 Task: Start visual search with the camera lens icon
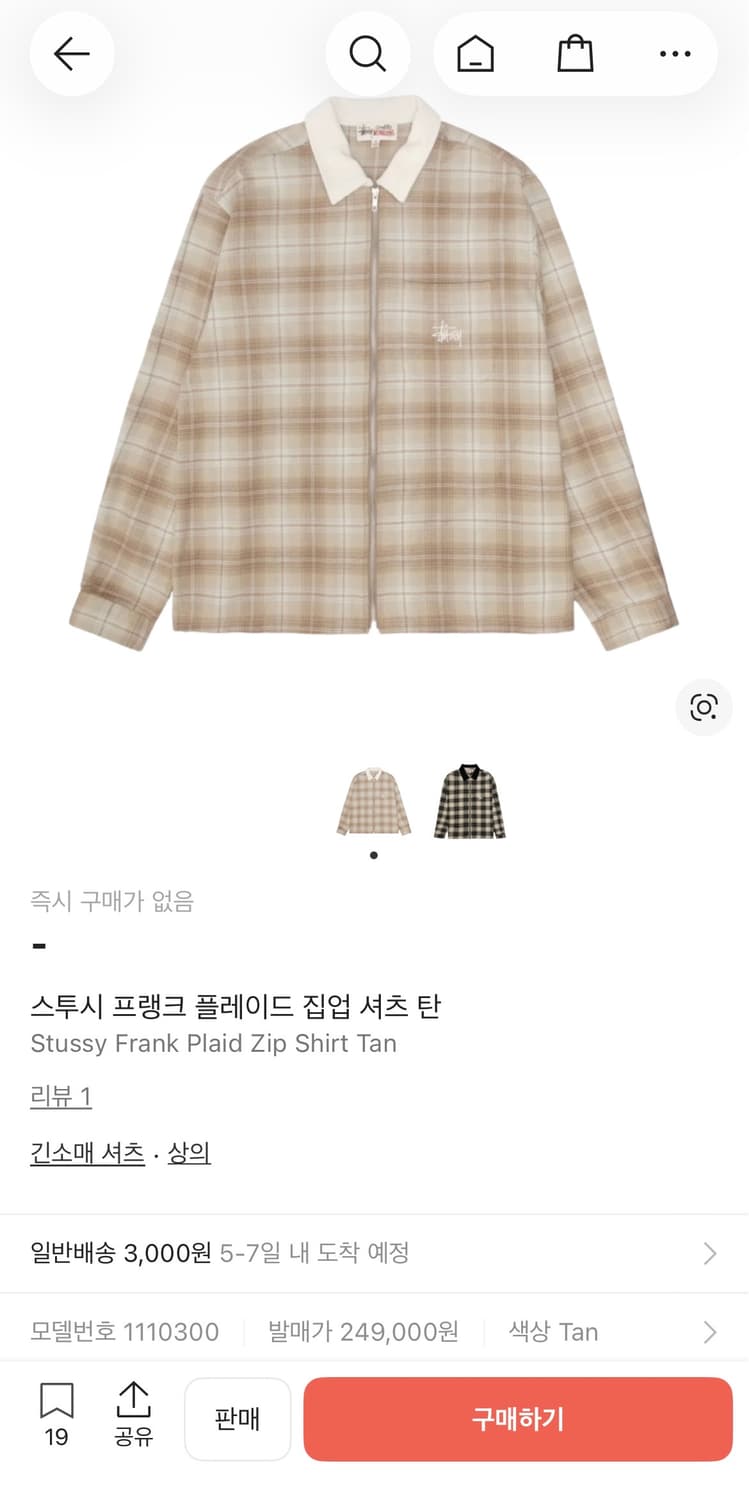pos(704,707)
